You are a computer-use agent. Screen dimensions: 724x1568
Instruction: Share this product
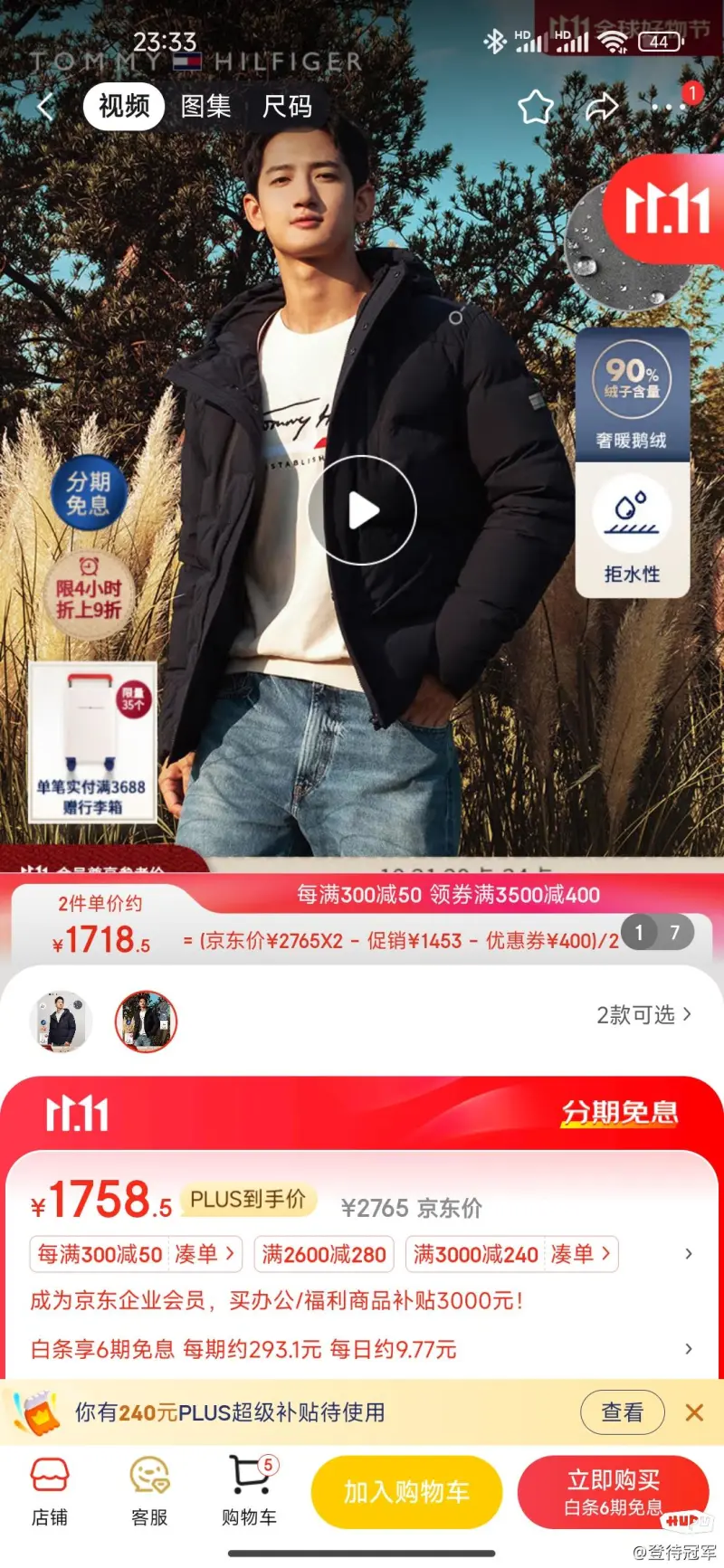602,107
